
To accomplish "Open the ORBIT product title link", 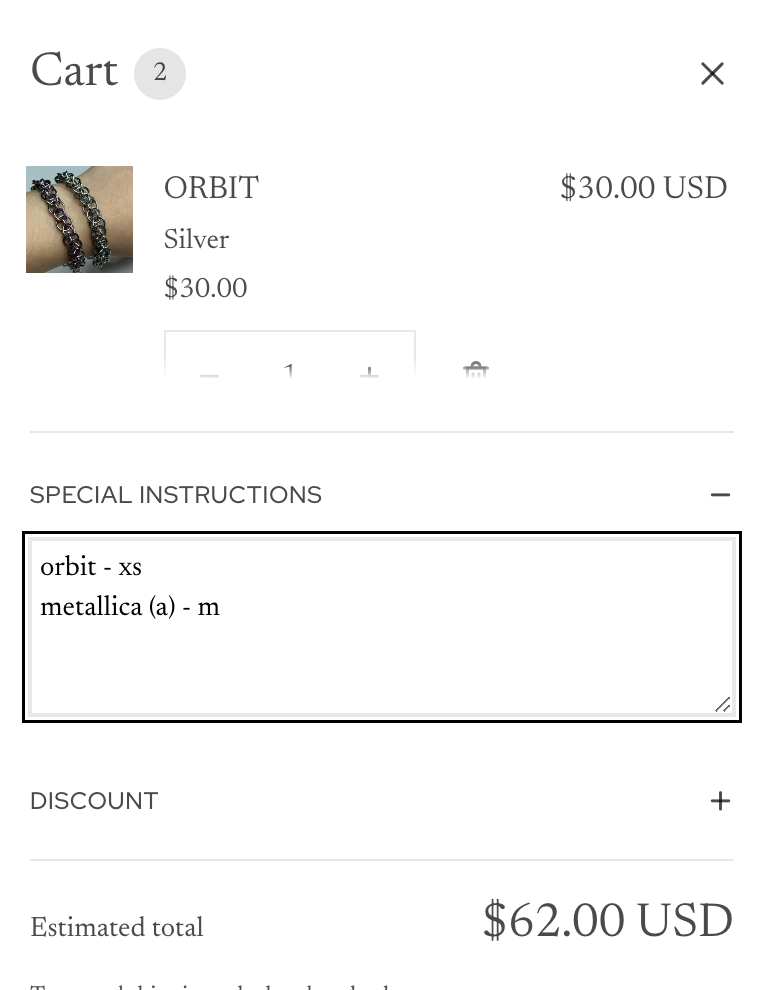I will tap(211, 189).
